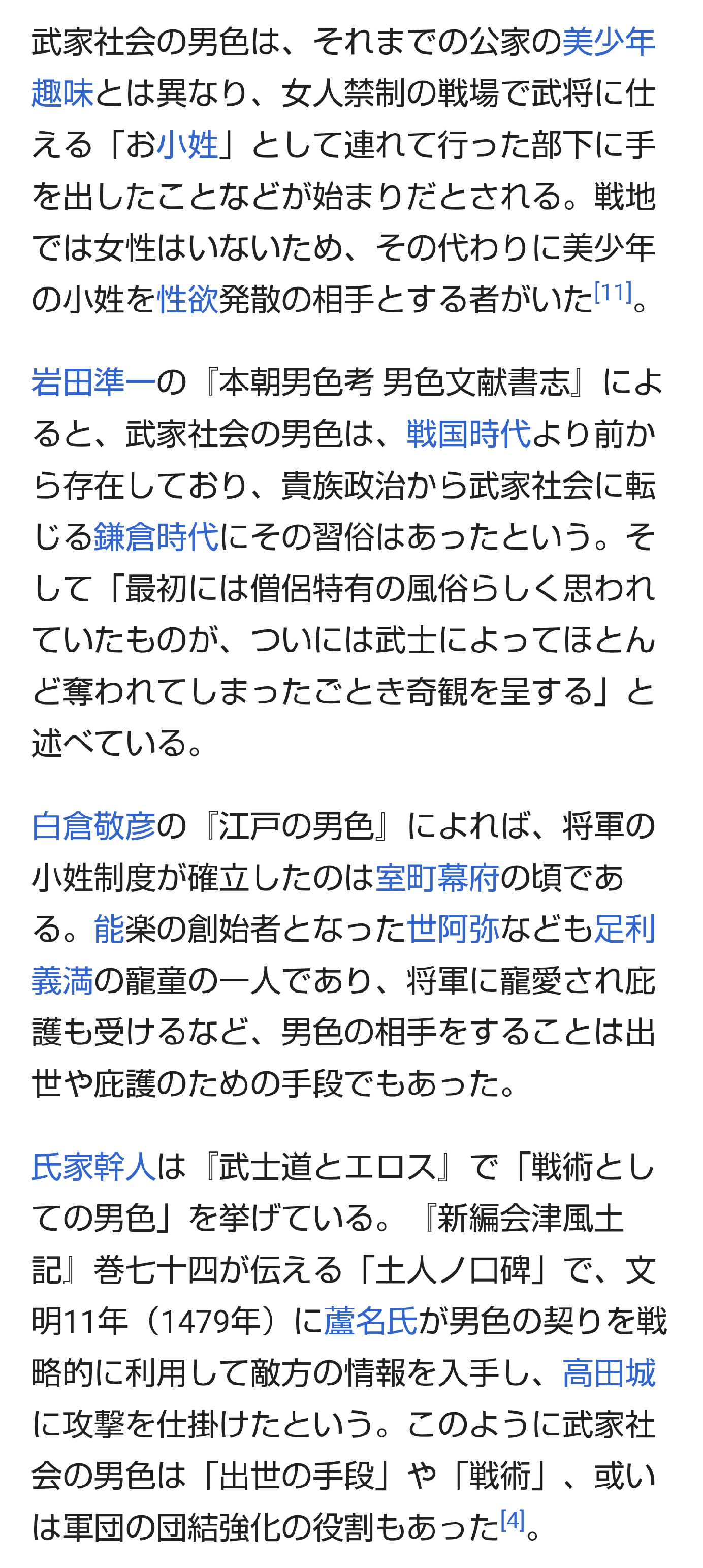This screenshot has height=1568, width=703.
Task: Go to the 戦国時代 link
Action: tap(469, 435)
